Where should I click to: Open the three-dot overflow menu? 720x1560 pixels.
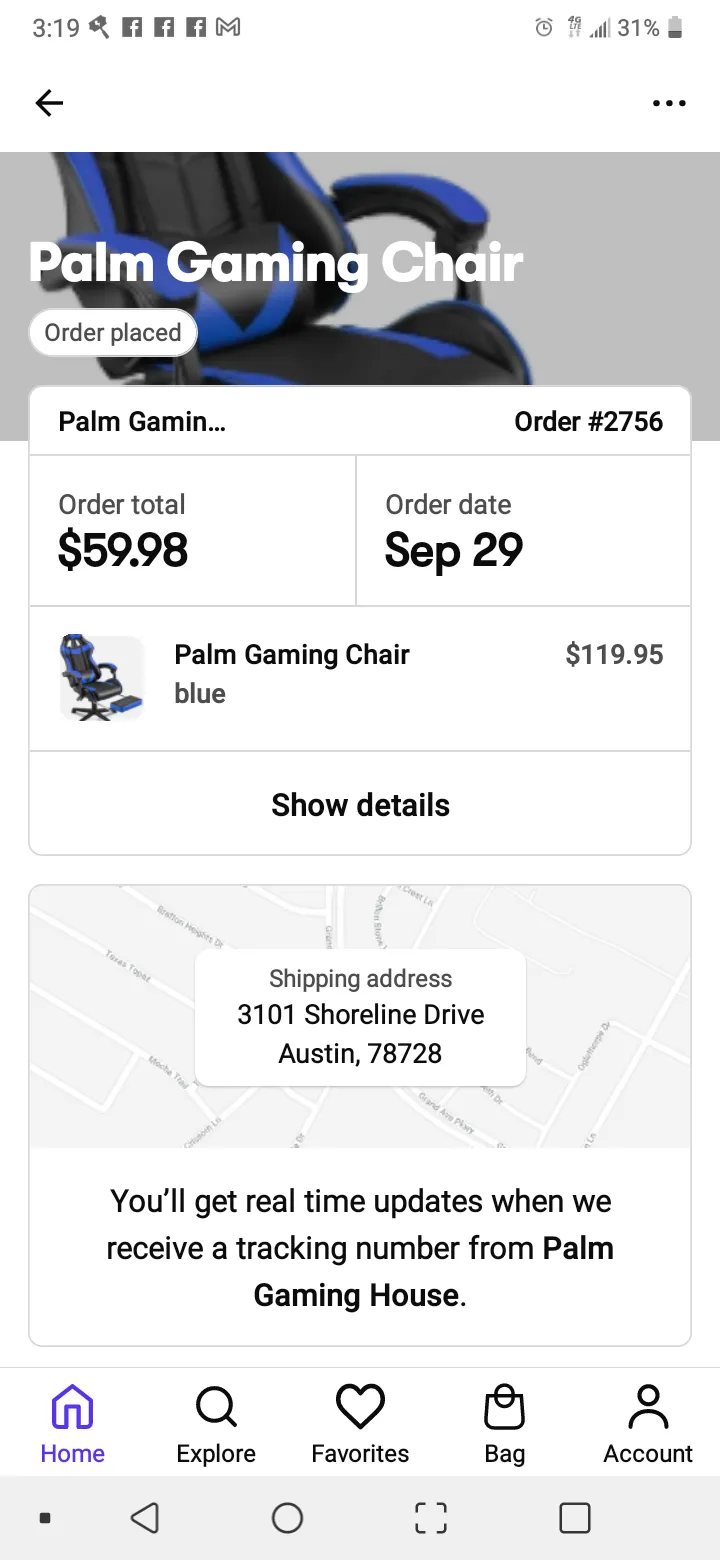coord(668,103)
